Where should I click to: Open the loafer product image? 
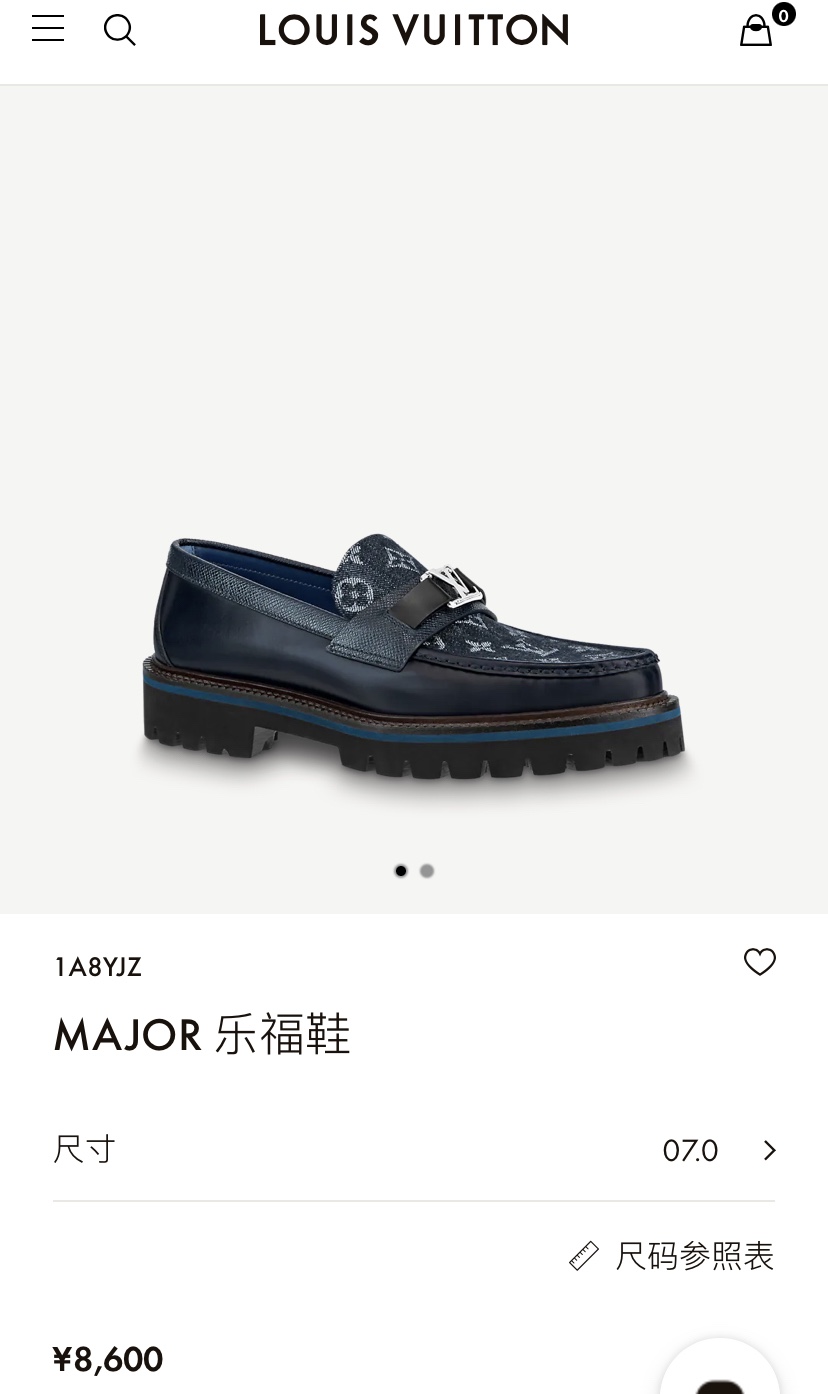(414, 658)
